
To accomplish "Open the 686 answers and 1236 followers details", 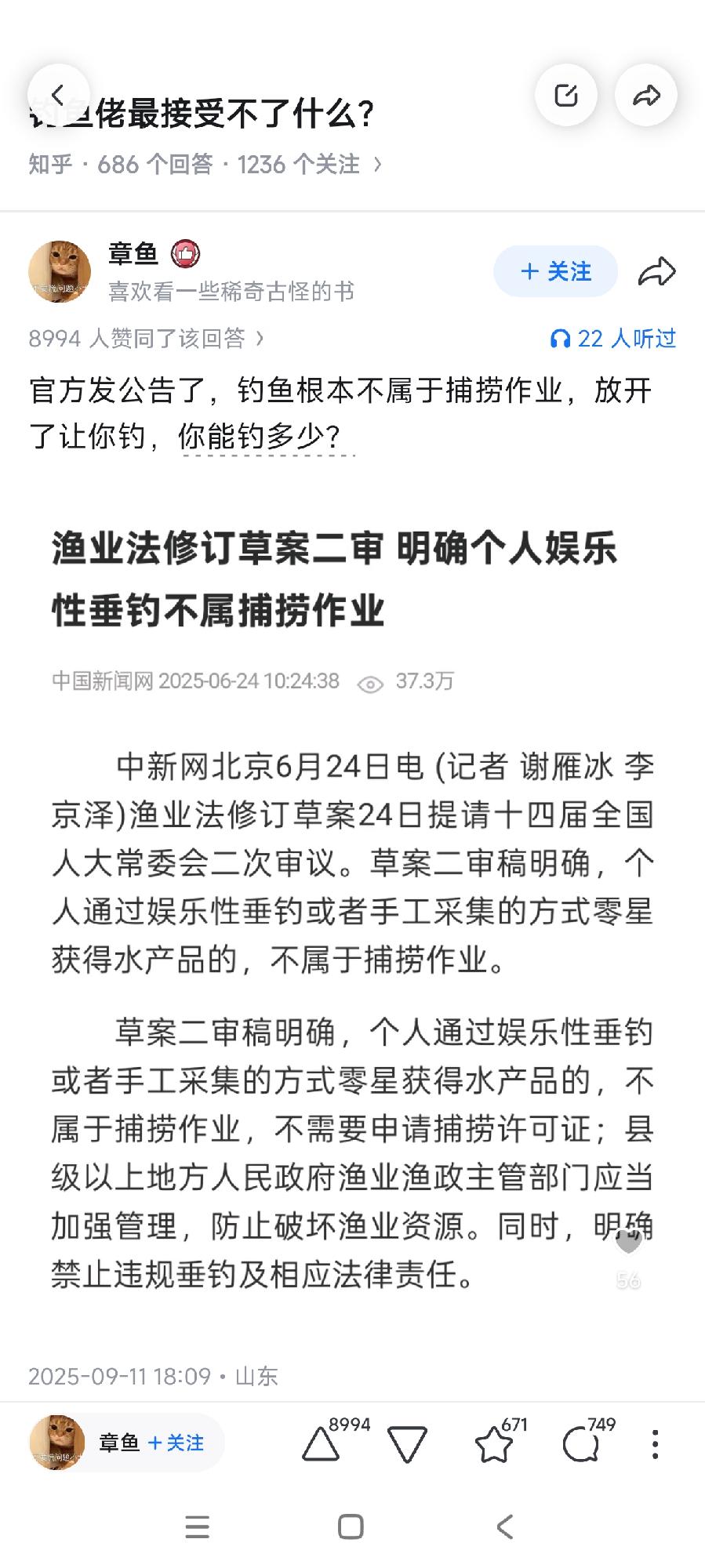I will point(205,165).
